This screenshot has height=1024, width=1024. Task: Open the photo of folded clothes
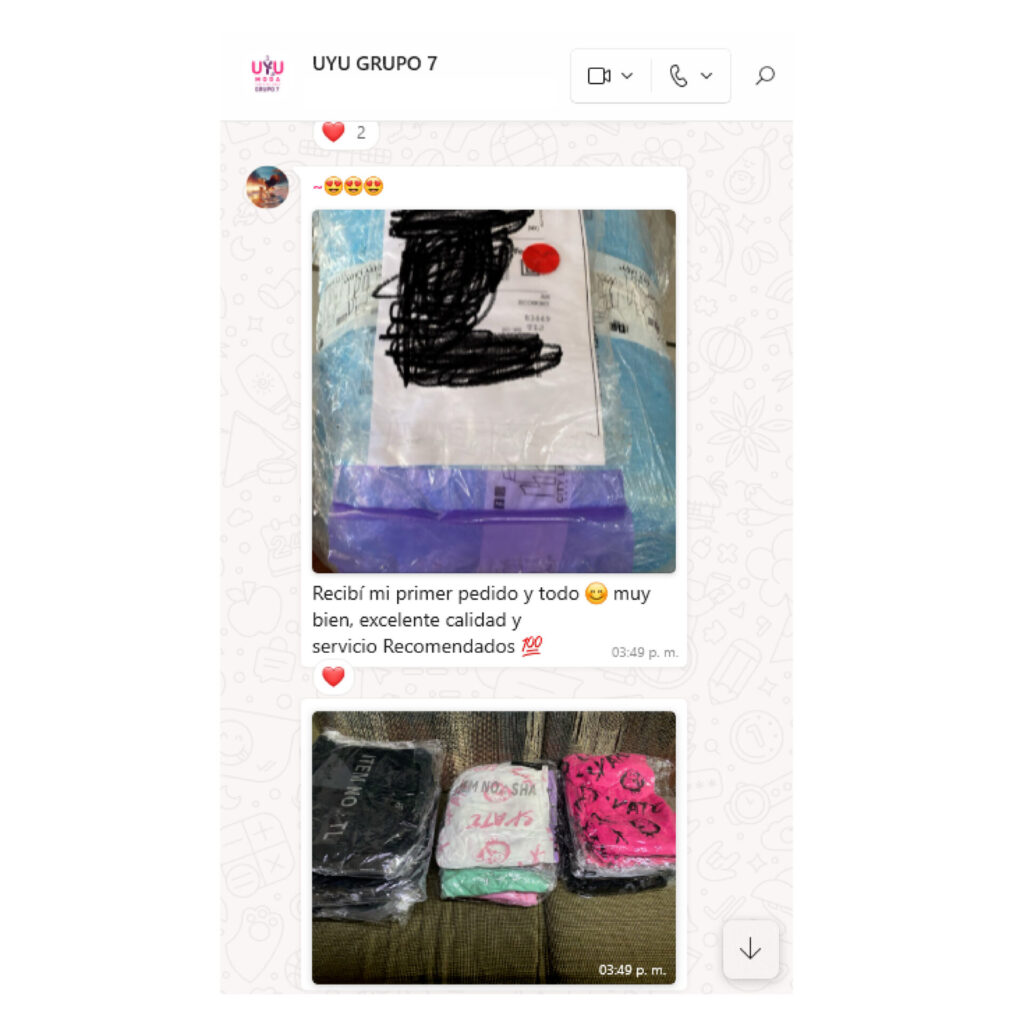[493, 846]
